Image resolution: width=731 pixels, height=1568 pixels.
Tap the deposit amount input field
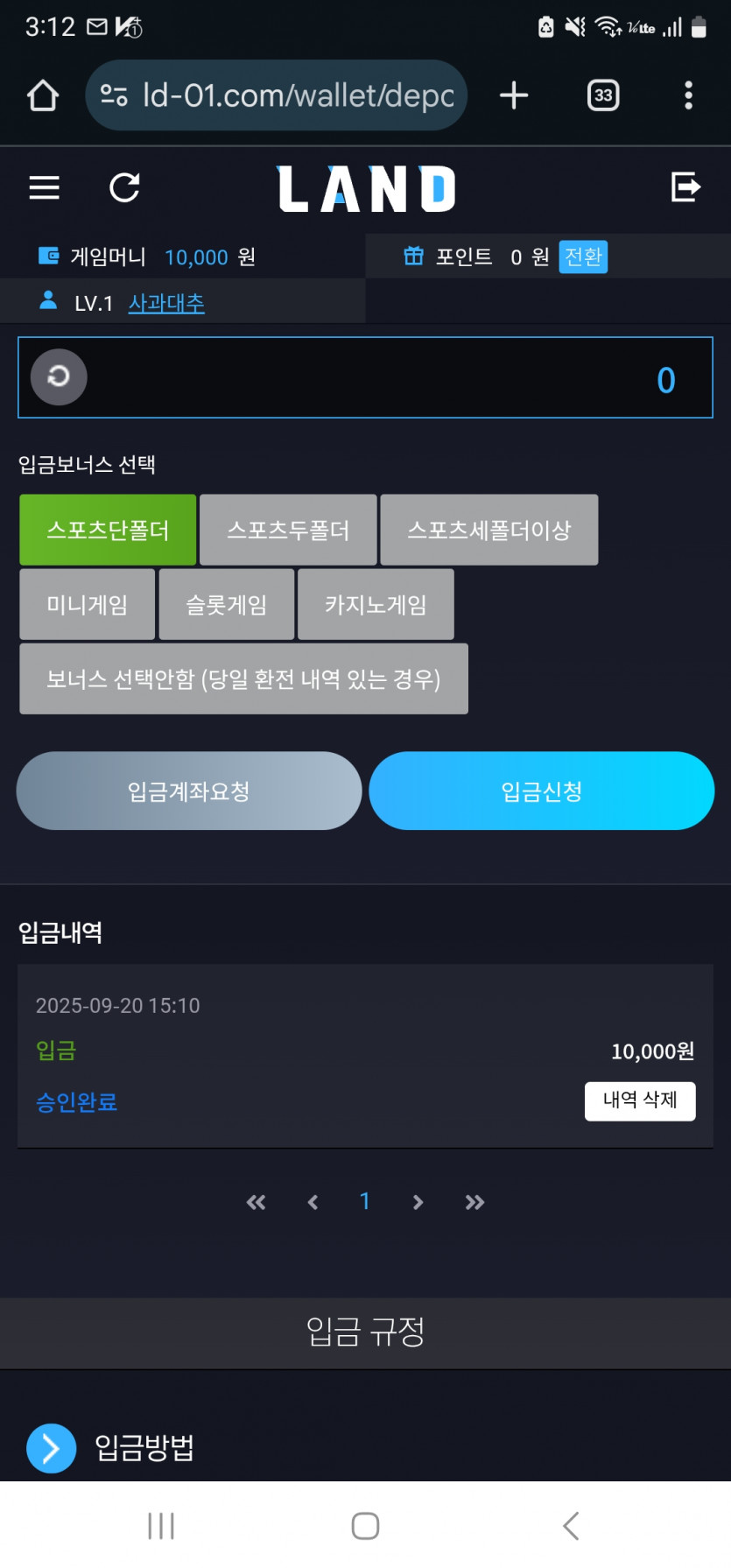click(365, 377)
